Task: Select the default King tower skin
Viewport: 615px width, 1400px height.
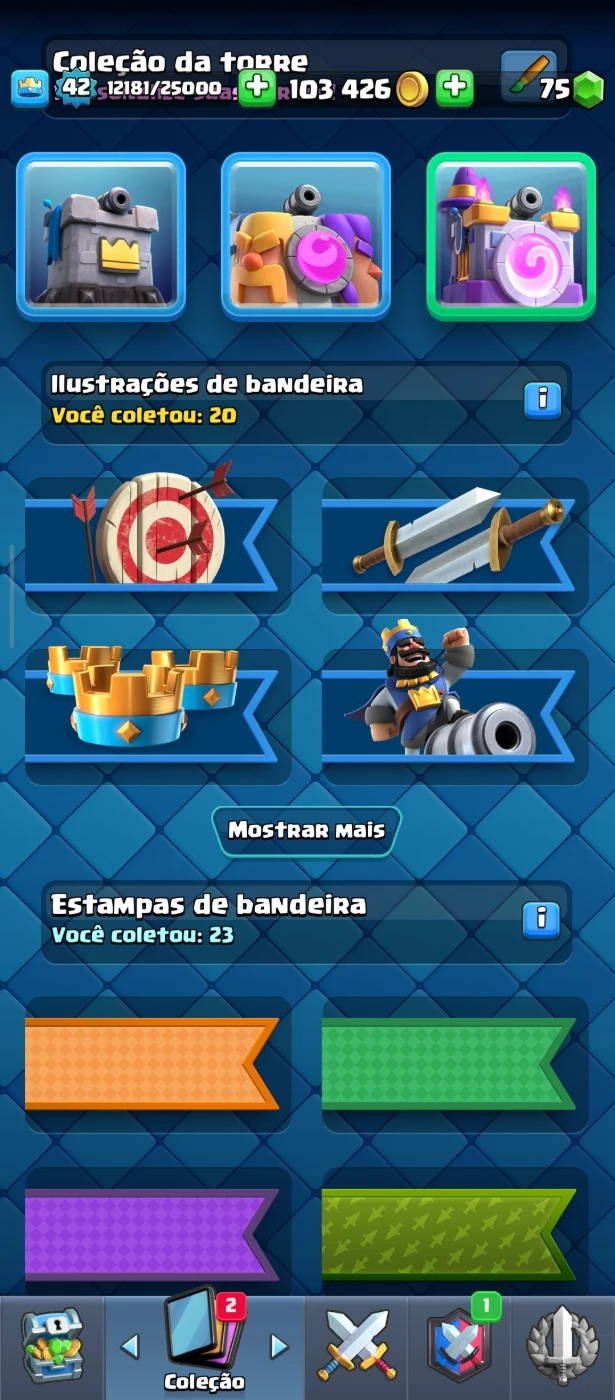Action: click(x=101, y=236)
